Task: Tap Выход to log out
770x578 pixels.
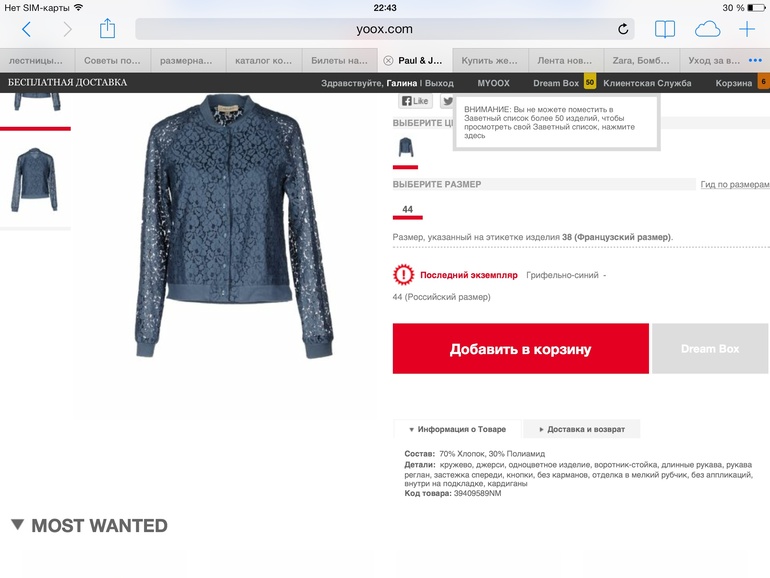Action: (439, 83)
